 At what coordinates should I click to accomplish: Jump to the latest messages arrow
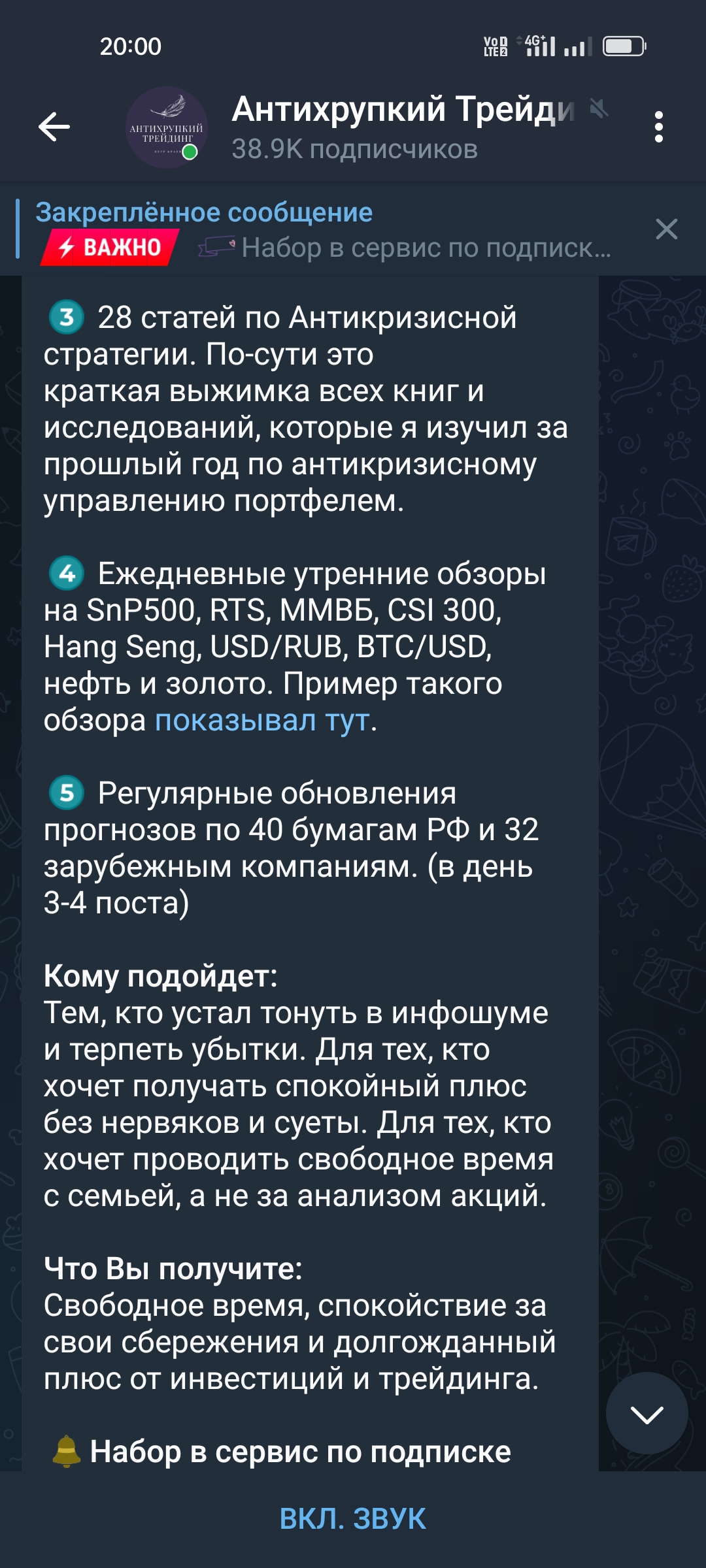[x=647, y=1414]
